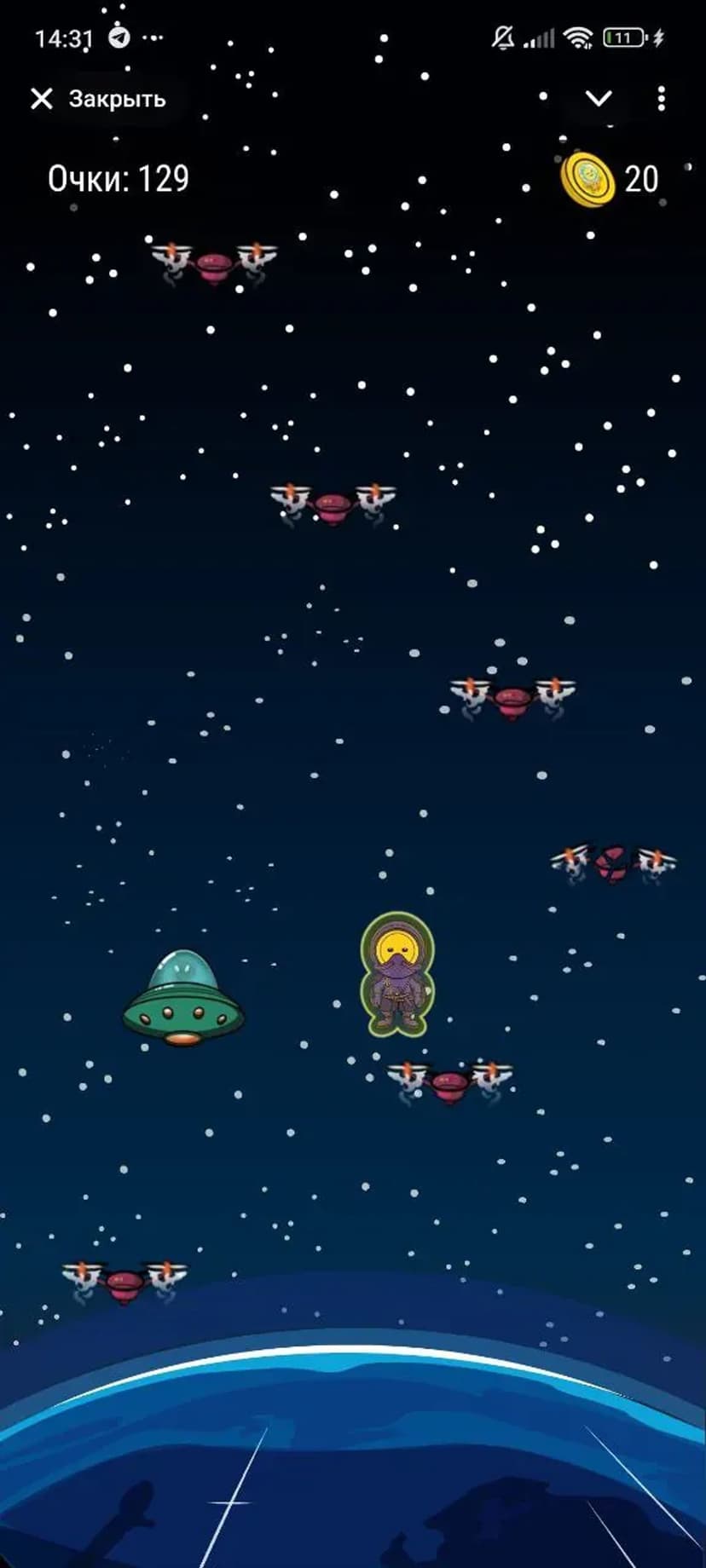Open the three-dot overflow menu
The image size is (706, 1568).
662,99
